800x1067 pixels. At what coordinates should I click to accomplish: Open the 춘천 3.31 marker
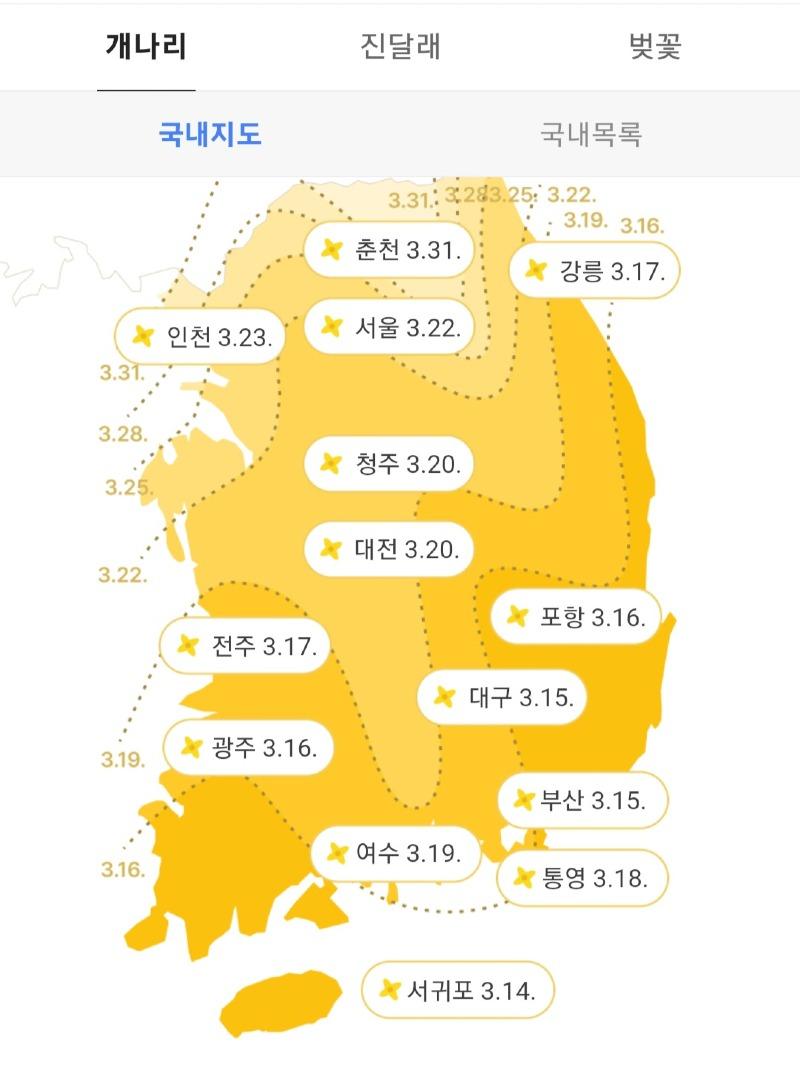click(388, 250)
